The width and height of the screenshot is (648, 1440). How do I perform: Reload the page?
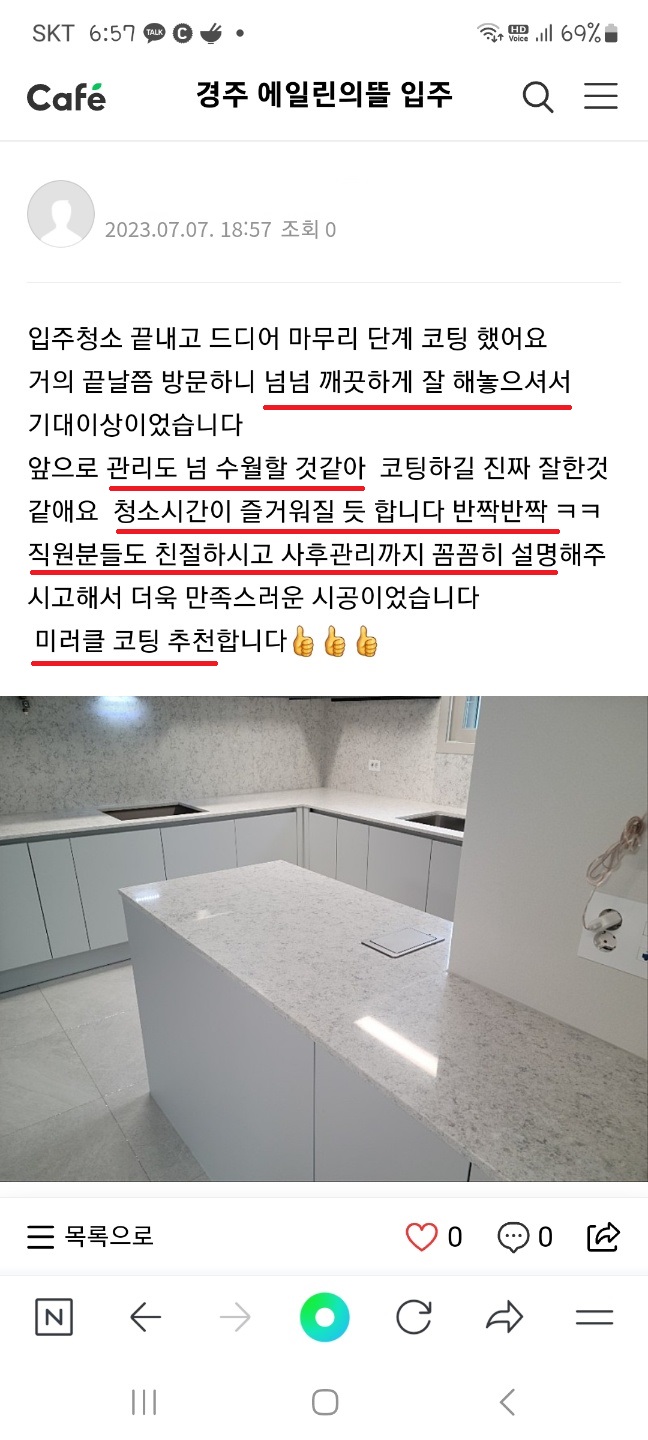point(413,1317)
